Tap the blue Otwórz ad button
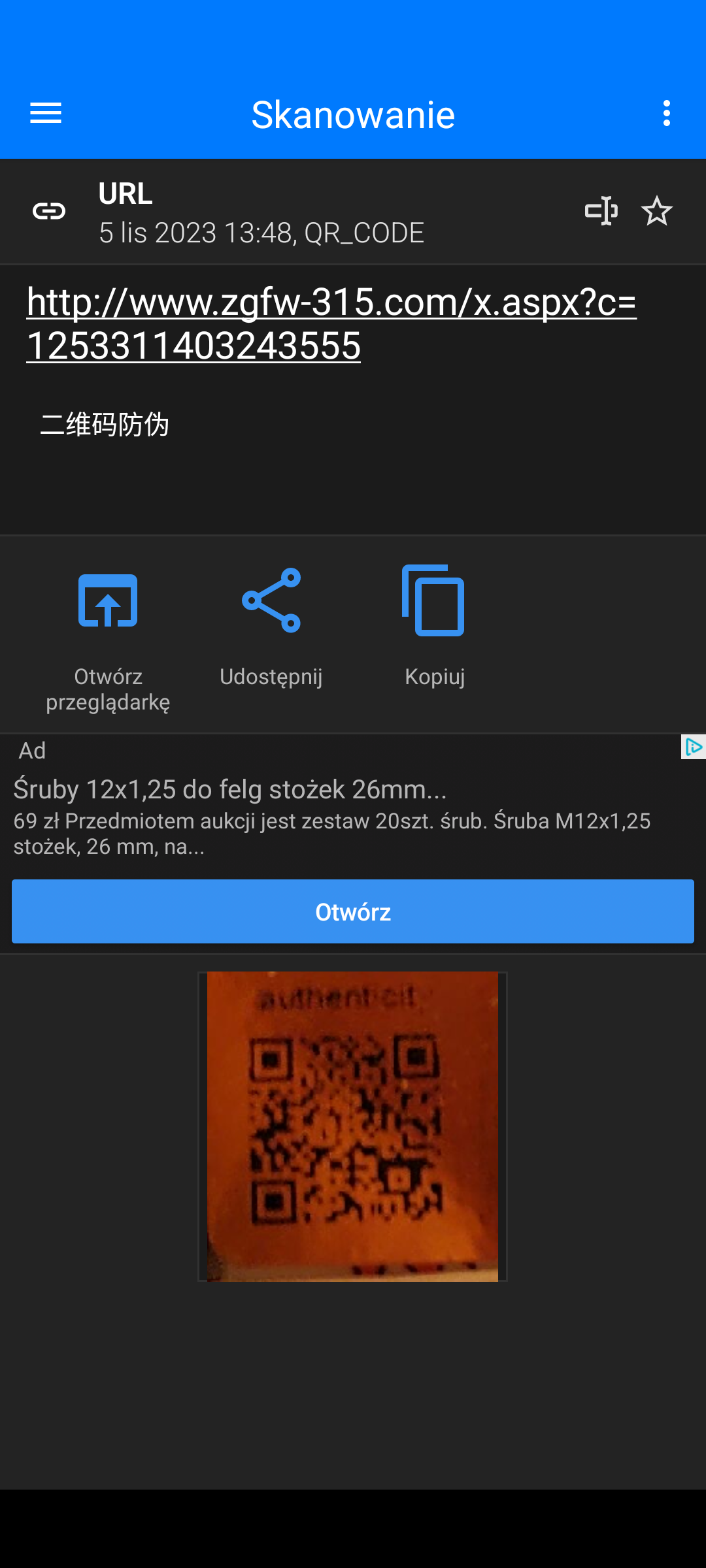The image size is (706, 1568). pyautogui.click(x=353, y=911)
